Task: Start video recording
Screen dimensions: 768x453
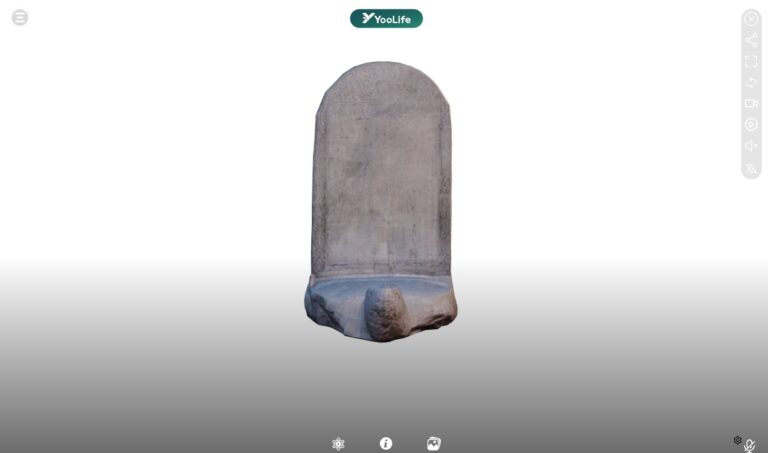Action: pyautogui.click(x=751, y=103)
